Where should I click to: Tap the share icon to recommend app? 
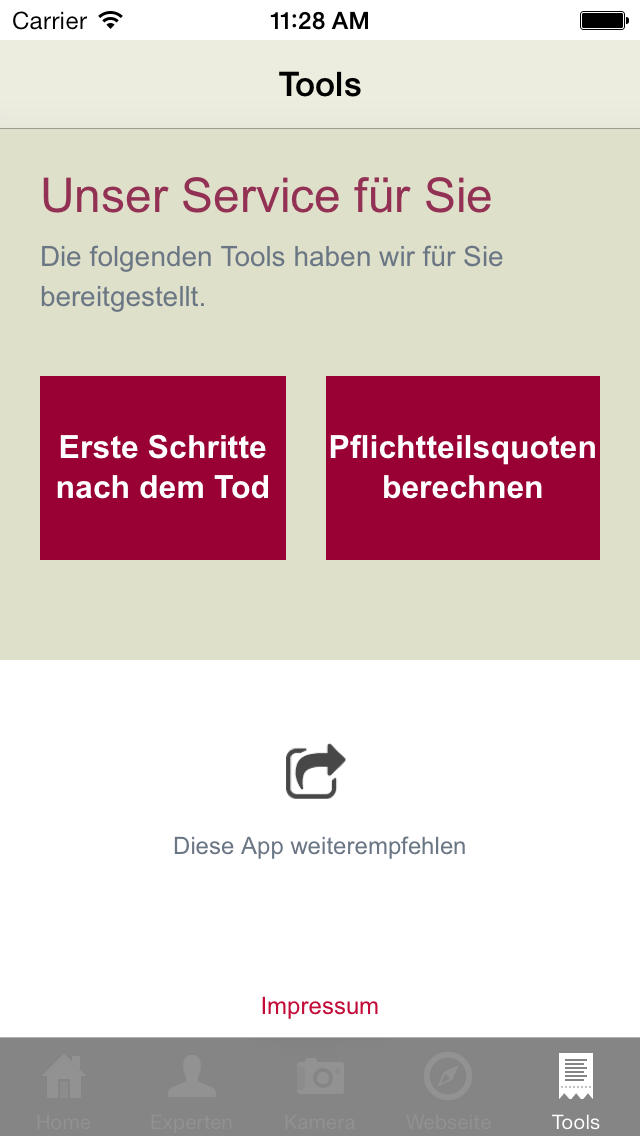pyautogui.click(x=315, y=772)
